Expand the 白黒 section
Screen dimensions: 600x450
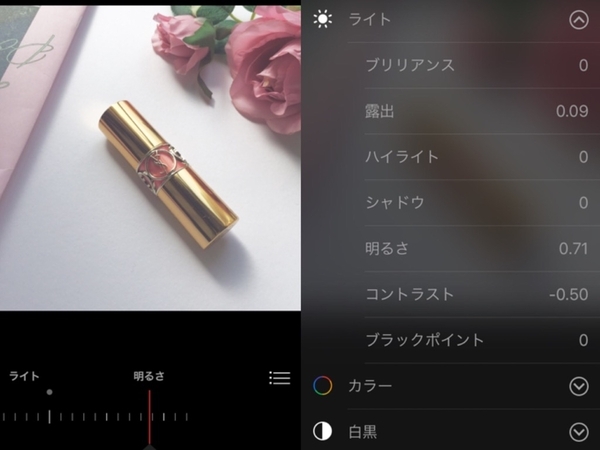point(578,432)
